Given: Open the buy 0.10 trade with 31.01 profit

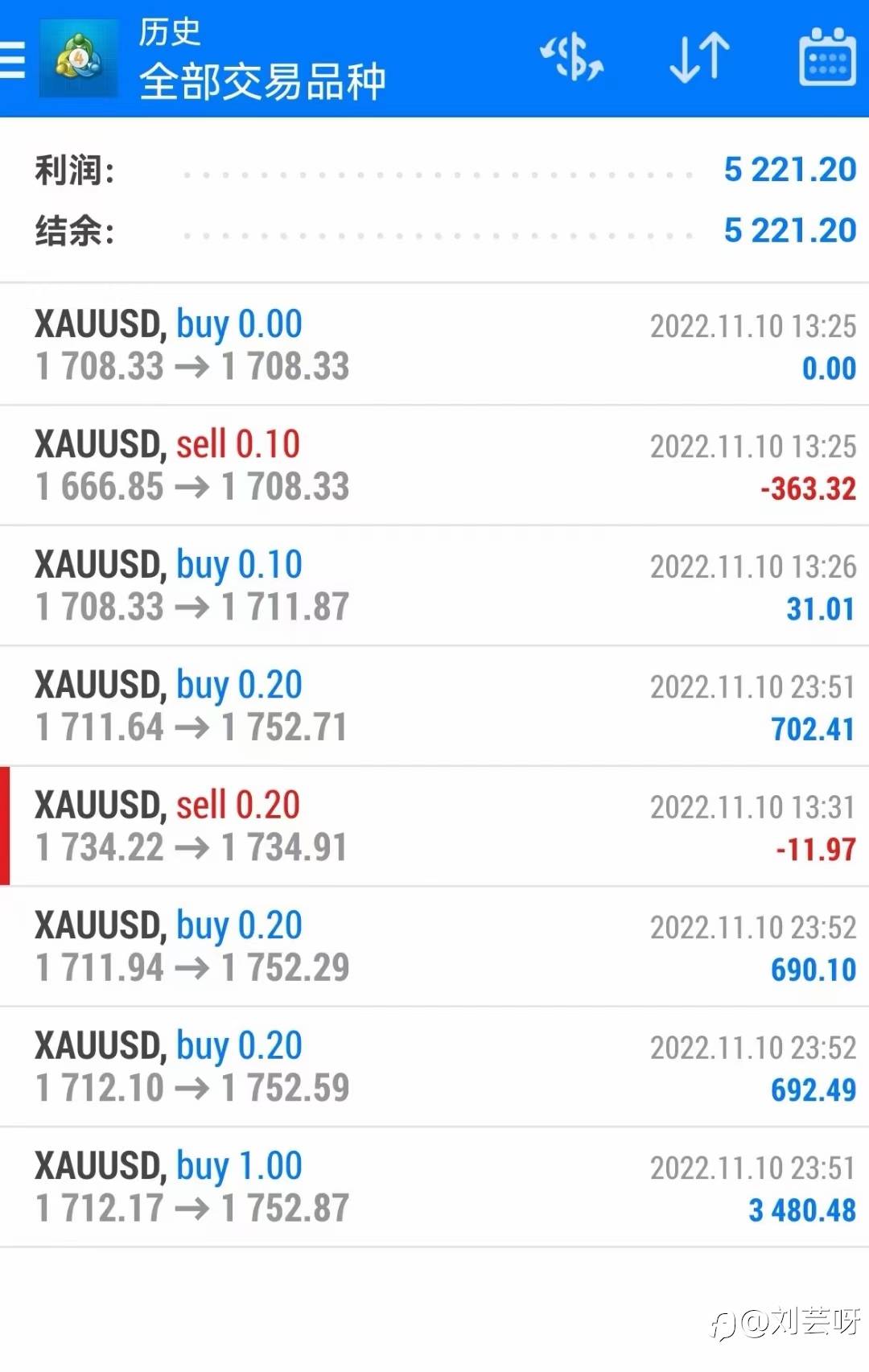Looking at the screenshot, I should coord(434,586).
